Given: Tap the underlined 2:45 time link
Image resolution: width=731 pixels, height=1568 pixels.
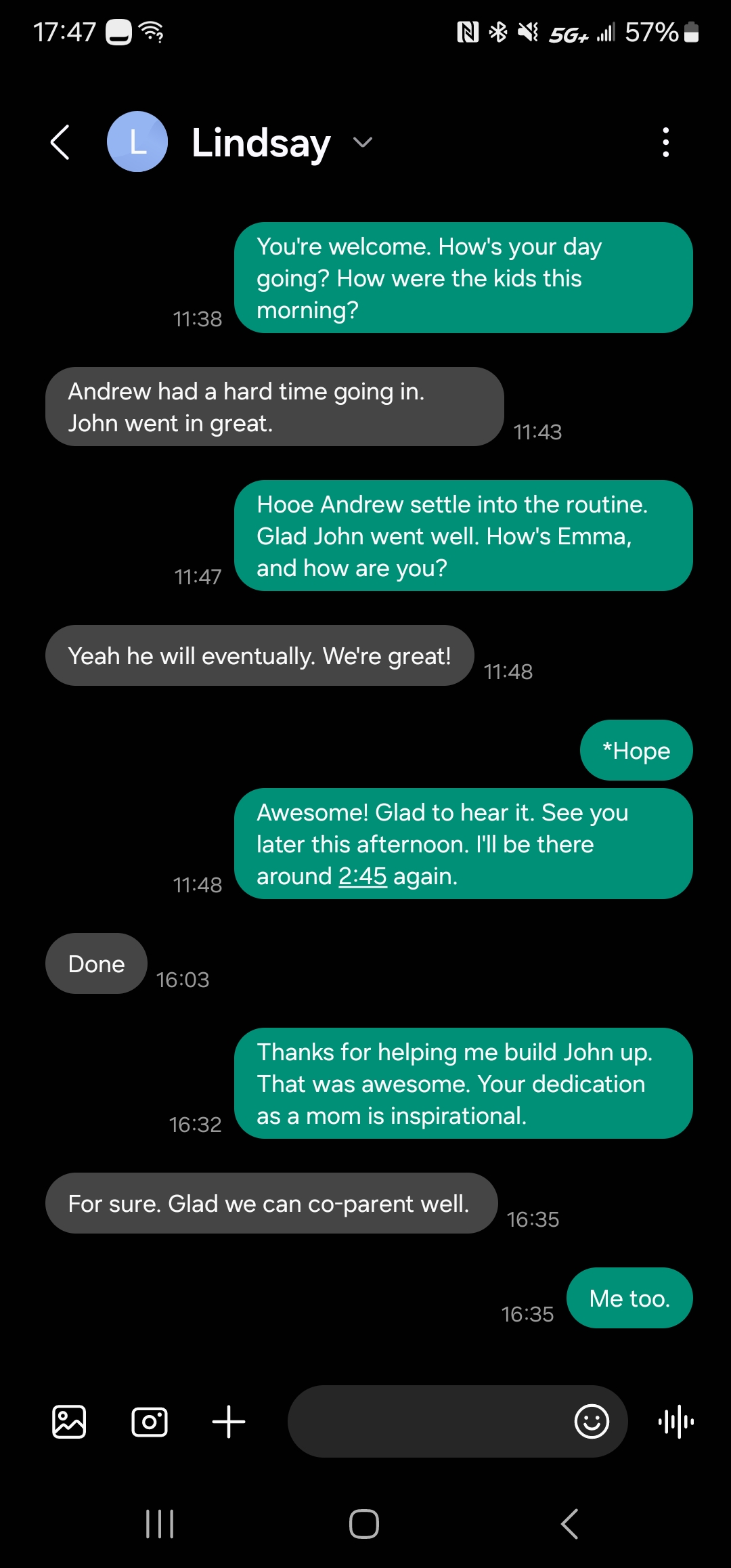Looking at the screenshot, I should point(362,876).
